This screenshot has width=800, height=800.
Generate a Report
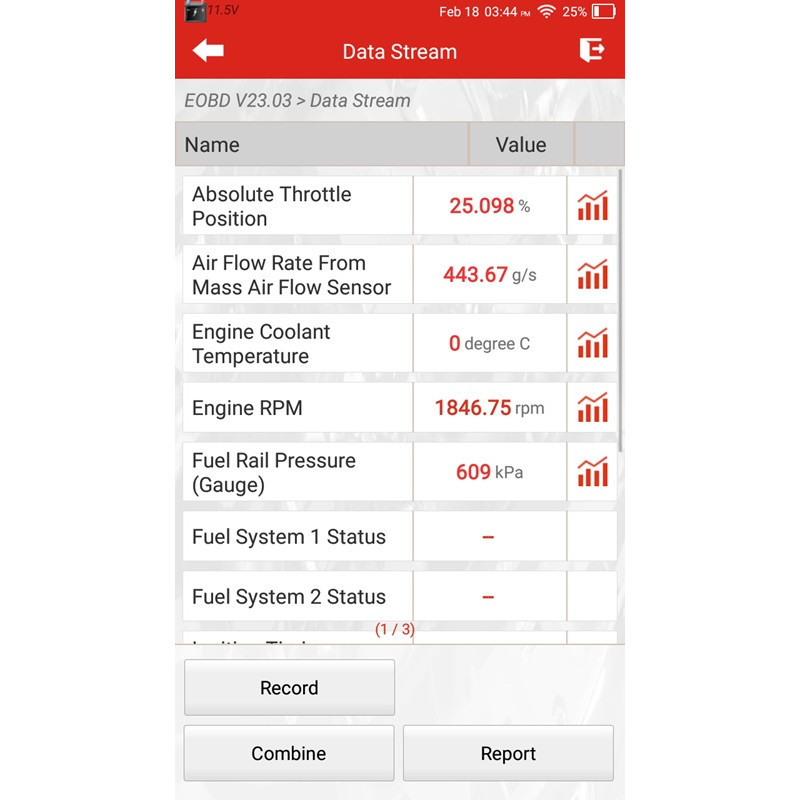tap(508, 753)
